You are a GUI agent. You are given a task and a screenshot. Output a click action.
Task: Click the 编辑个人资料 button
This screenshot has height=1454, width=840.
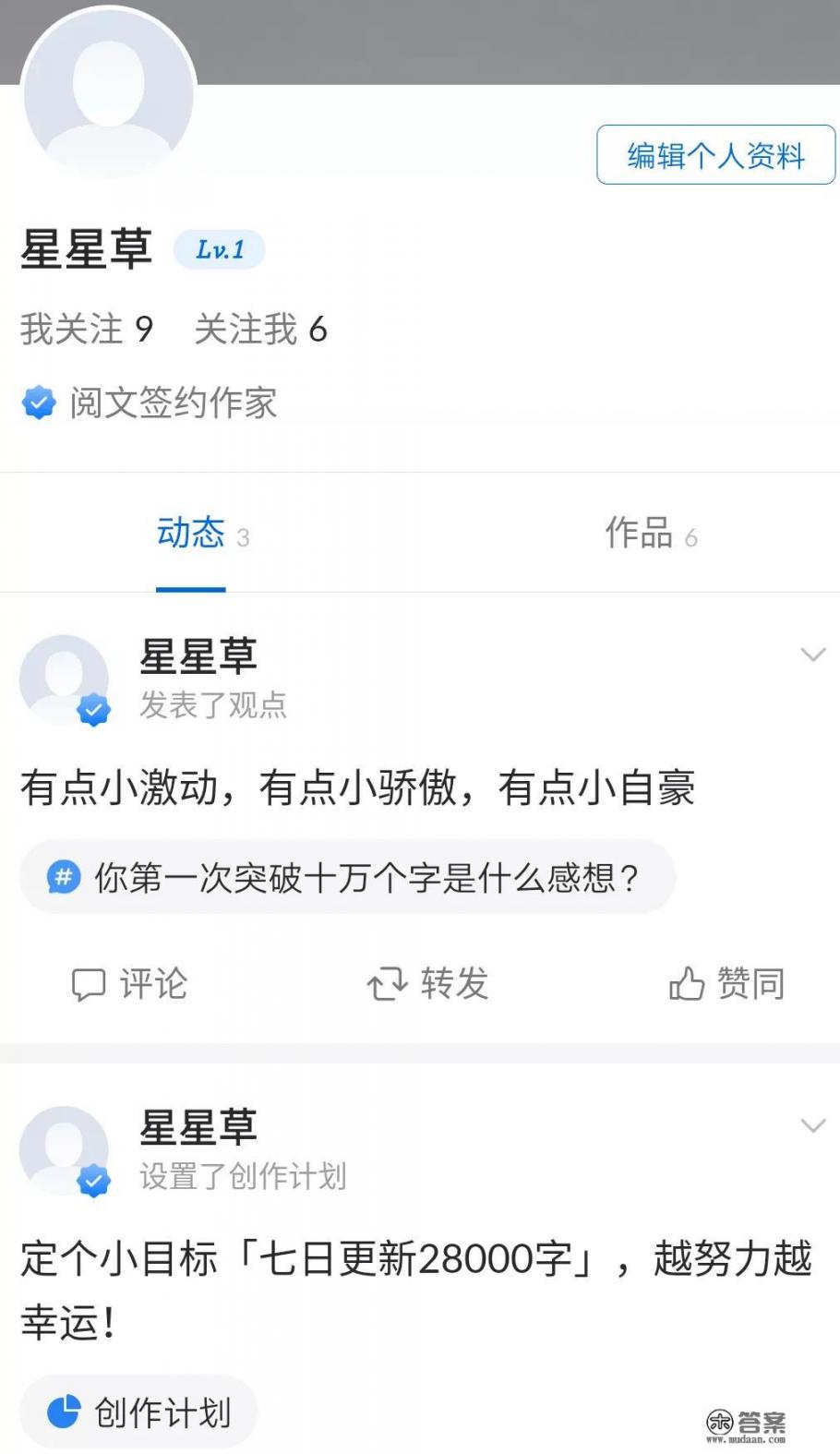[x=715, y=156]
